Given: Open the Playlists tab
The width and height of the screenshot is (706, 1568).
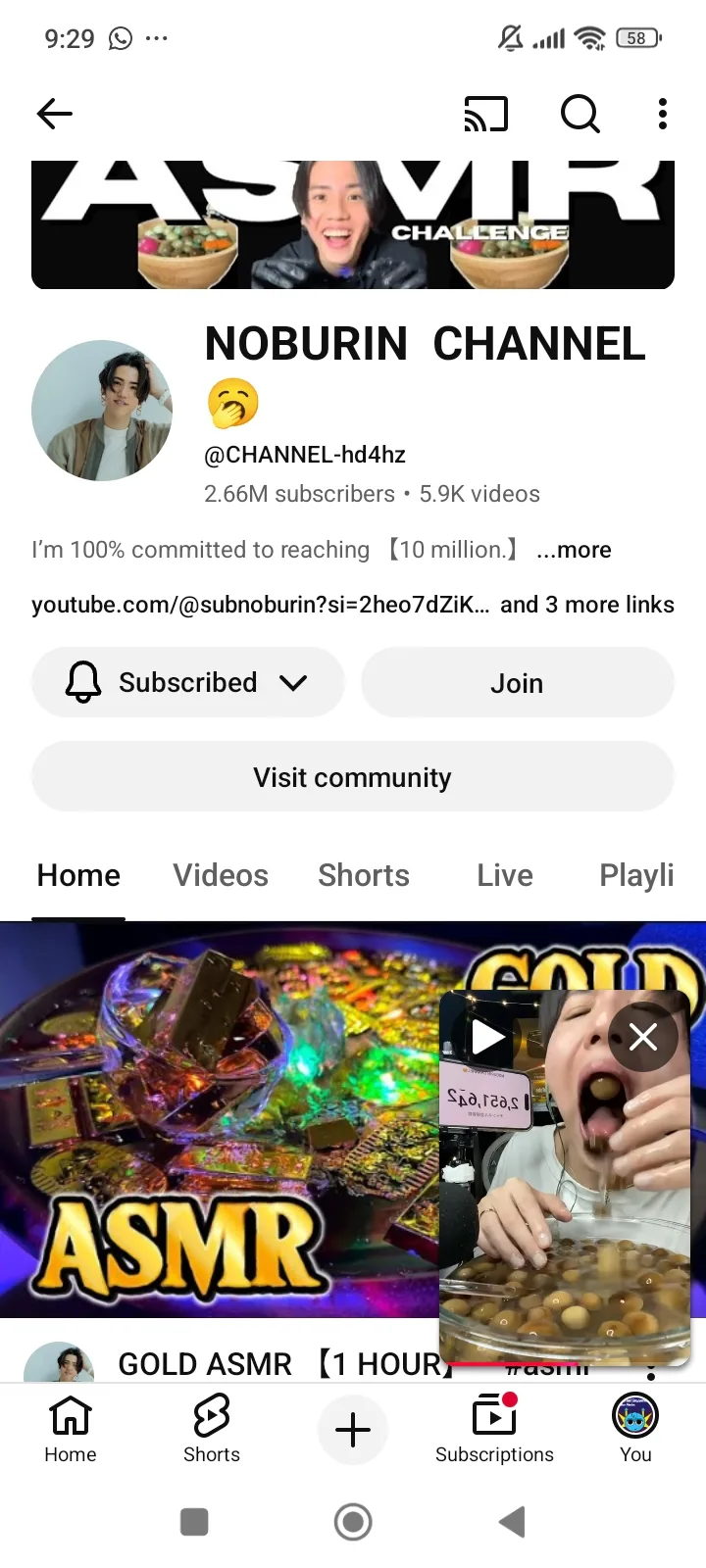Looking at the screenshot, I should pos(636,875).
